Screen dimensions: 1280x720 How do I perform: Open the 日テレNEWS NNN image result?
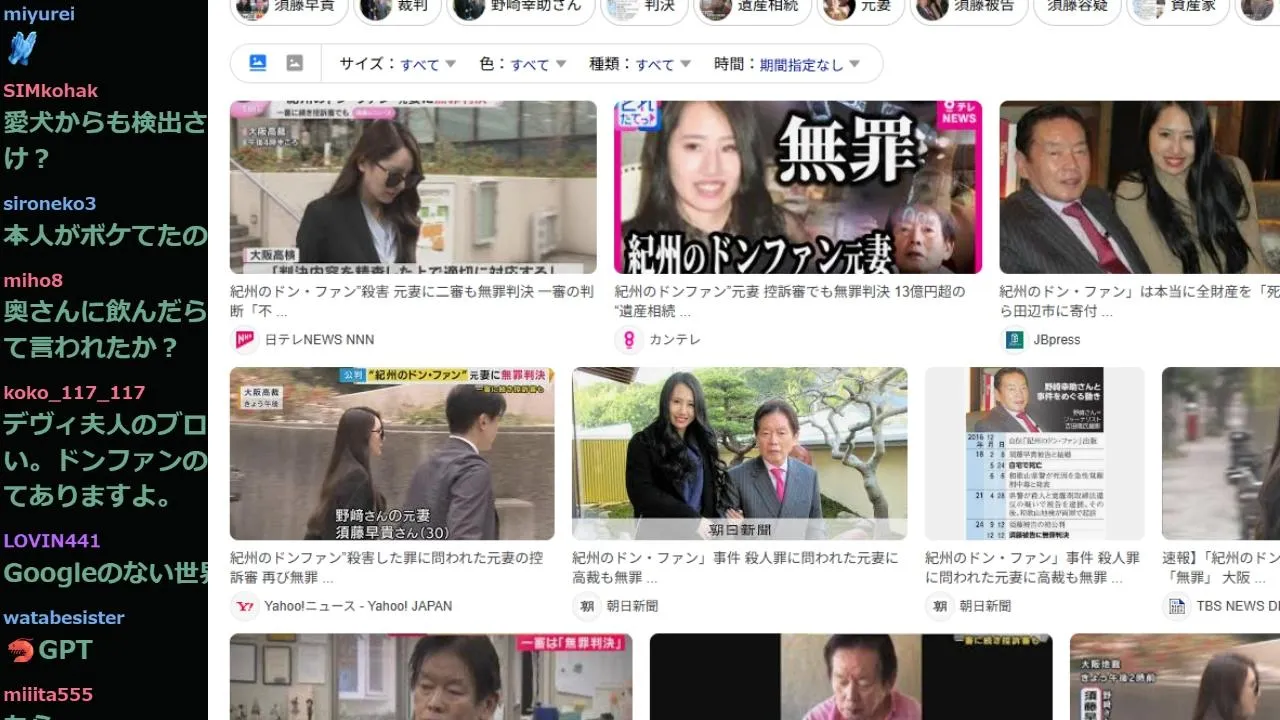tap(413, 187)
